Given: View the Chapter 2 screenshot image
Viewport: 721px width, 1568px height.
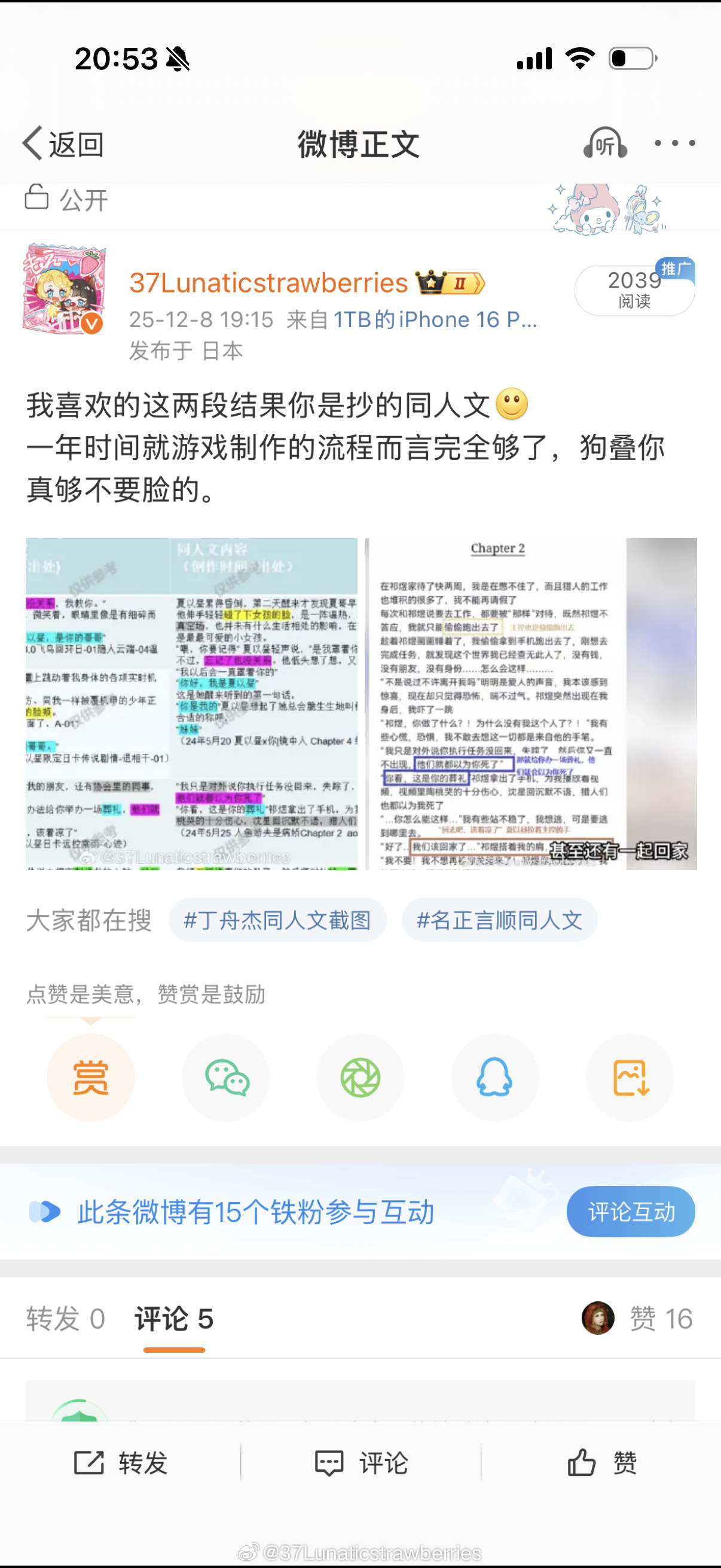Looking at the screenshot, I should 530,703.
